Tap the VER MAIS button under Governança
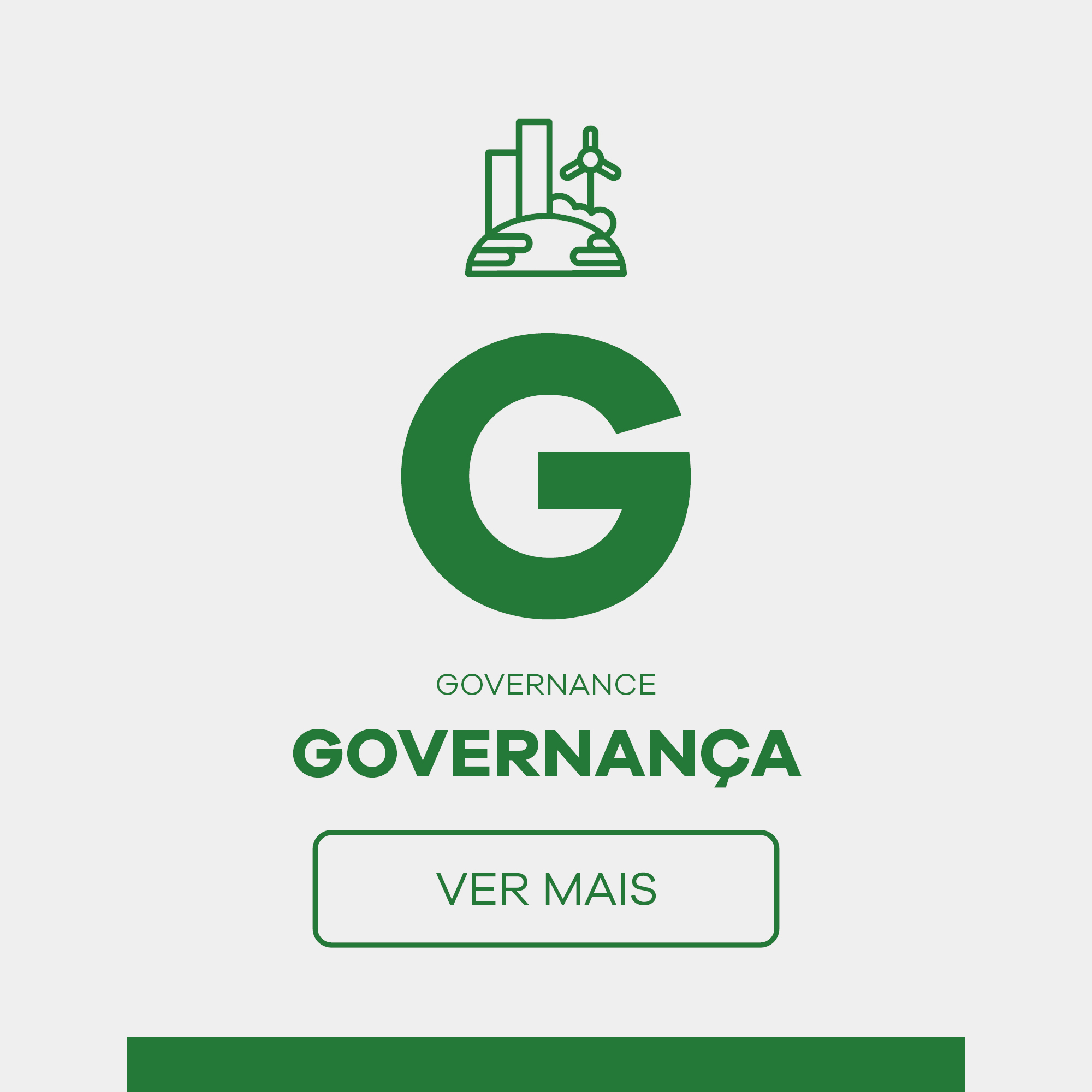1092x1092 pixels. [x=546, y=889]
